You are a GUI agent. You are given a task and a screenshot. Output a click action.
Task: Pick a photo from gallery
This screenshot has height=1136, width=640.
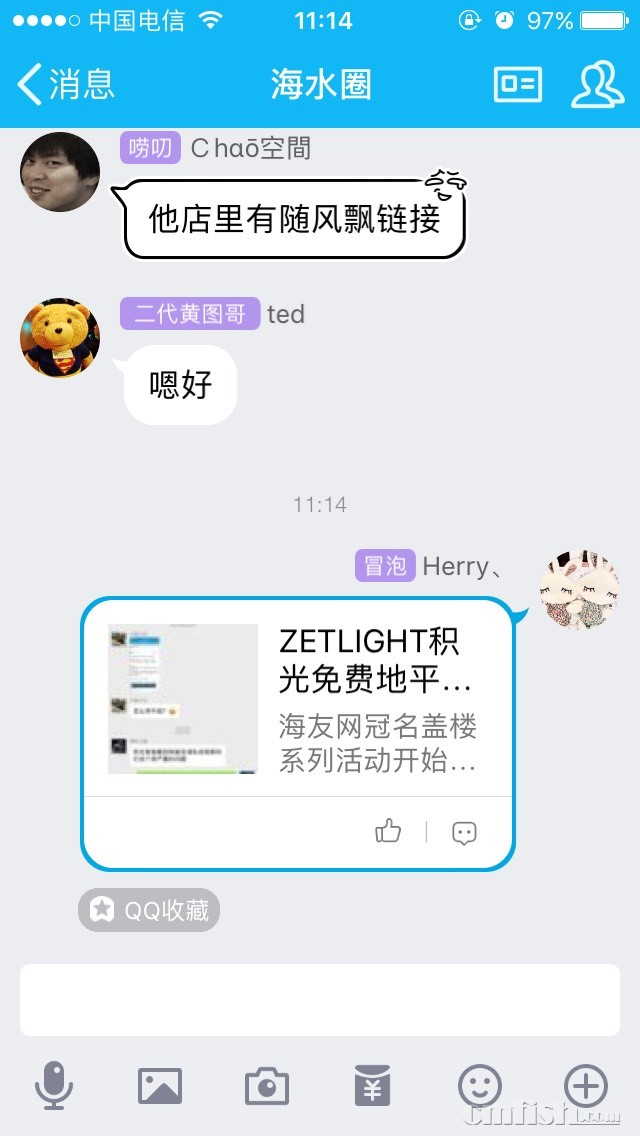click(x=160, y=1085)
